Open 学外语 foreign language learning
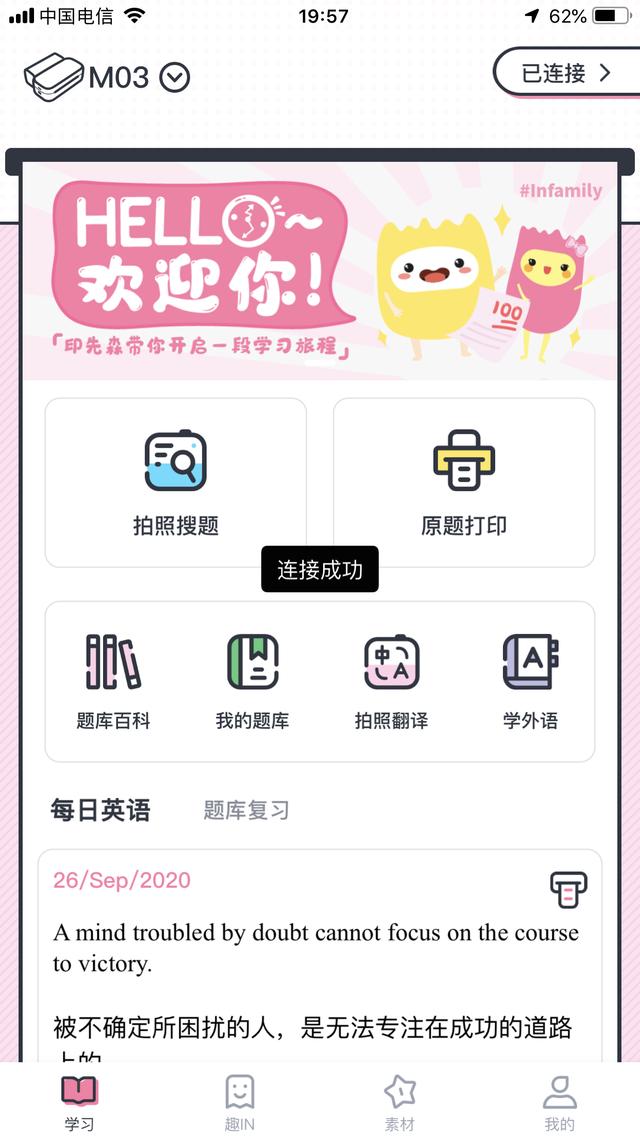Image resolution: width=640 pixels, height=1138 pixels. pyautogui.click(x=530, y=680)
